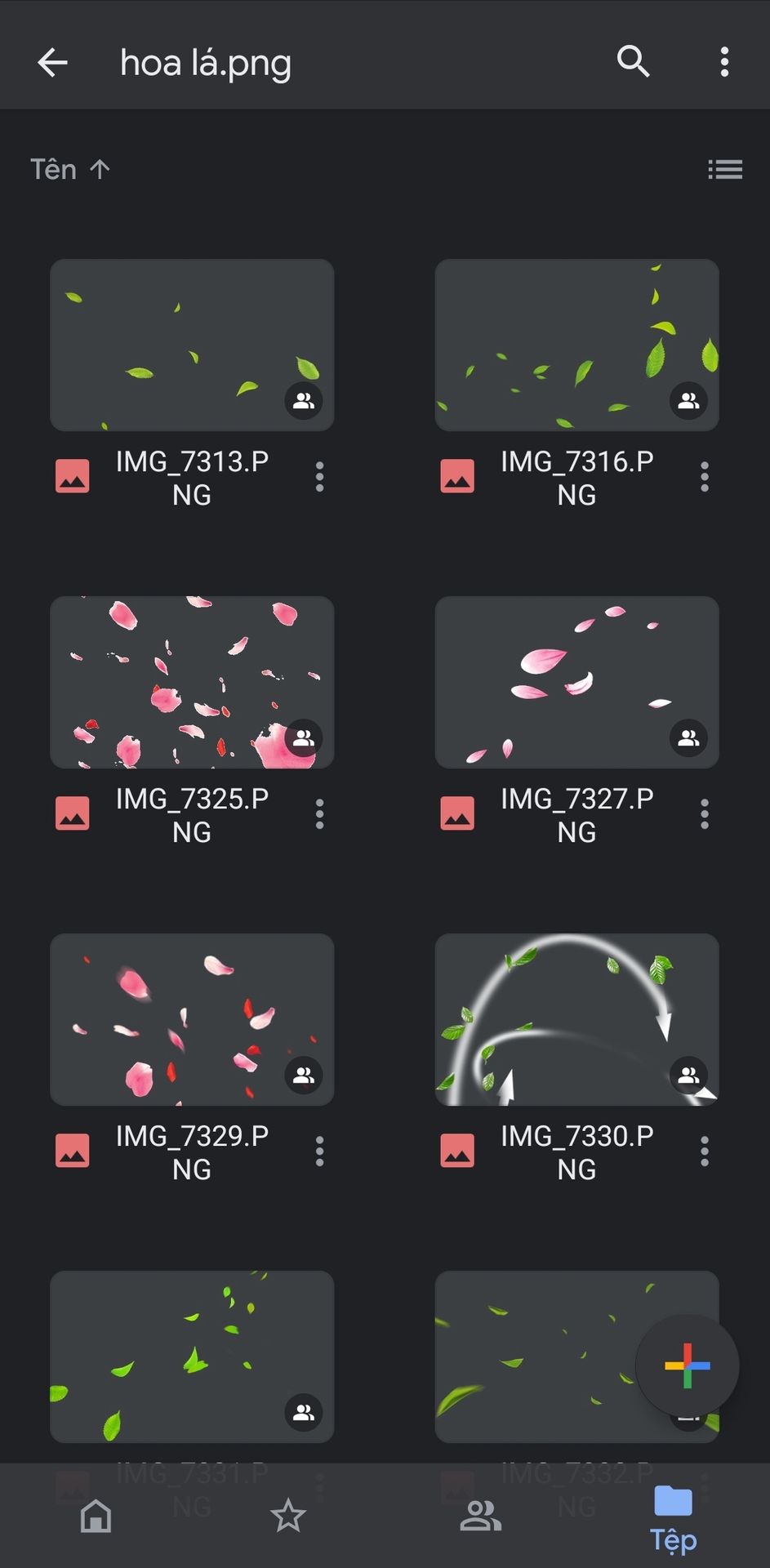Open the IMG_7330.PNG image
The image size is (770, 1568).
tap(576, 1020)
